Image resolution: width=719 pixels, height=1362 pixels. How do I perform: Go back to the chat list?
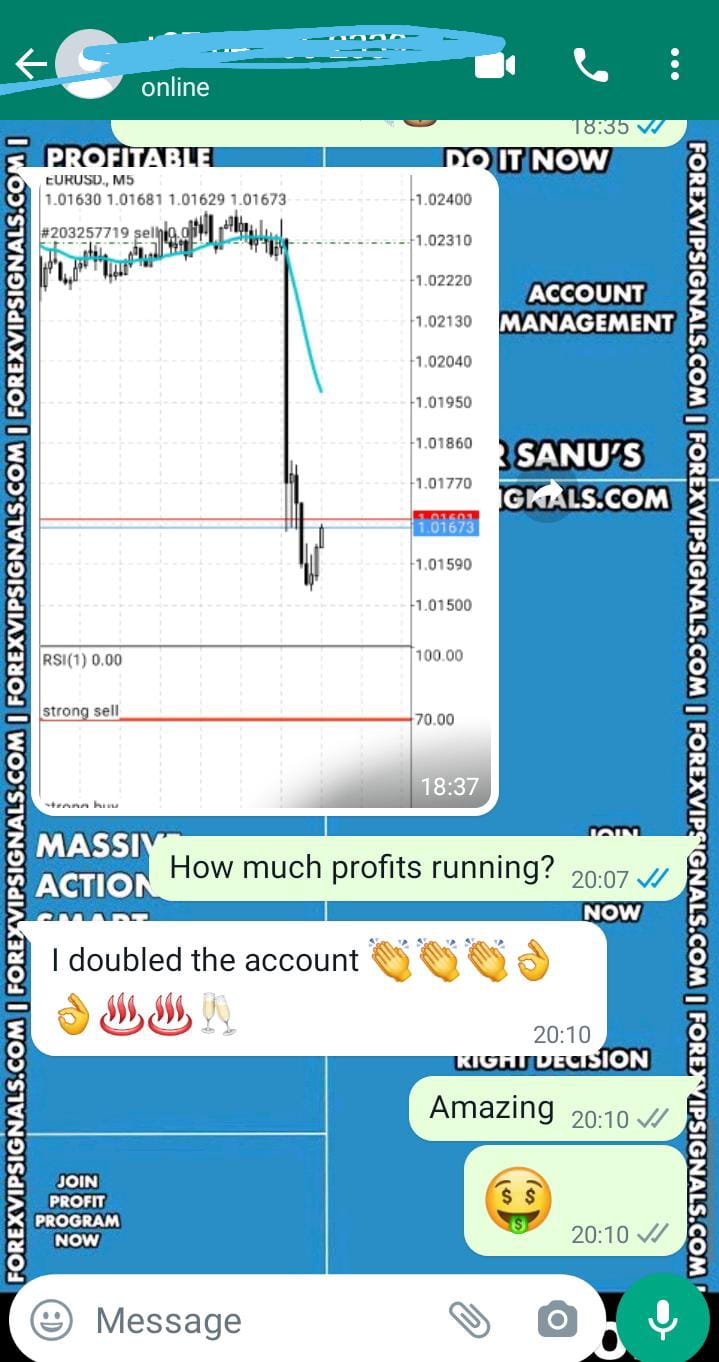pyautogui.click(x=30, y=65)
